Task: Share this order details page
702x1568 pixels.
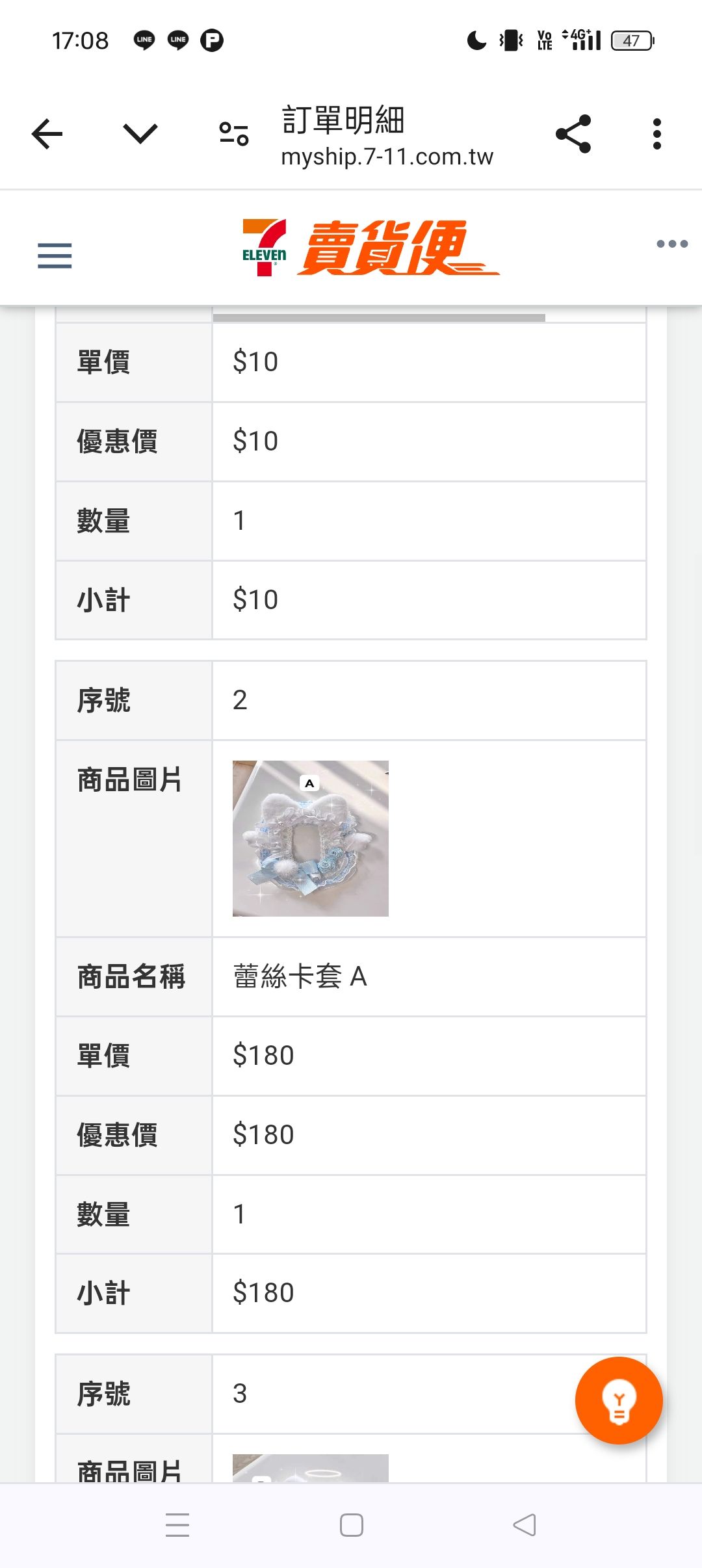Action: pos(573,134)
